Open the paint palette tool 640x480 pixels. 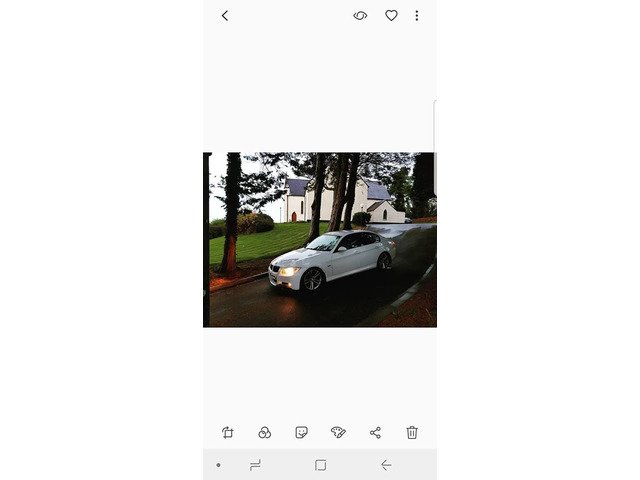[338, 432]
